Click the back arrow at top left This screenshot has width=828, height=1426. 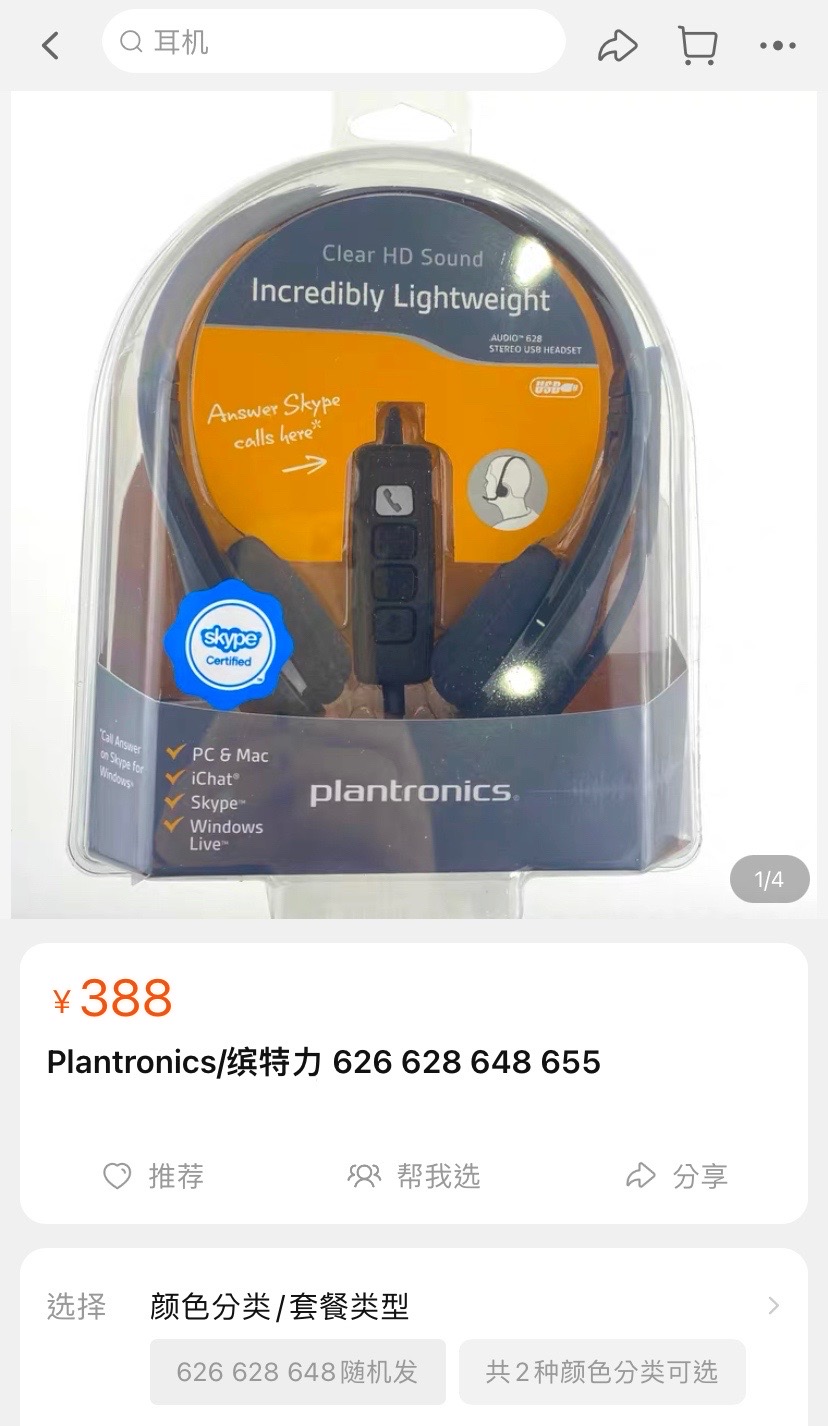[50, 45]
